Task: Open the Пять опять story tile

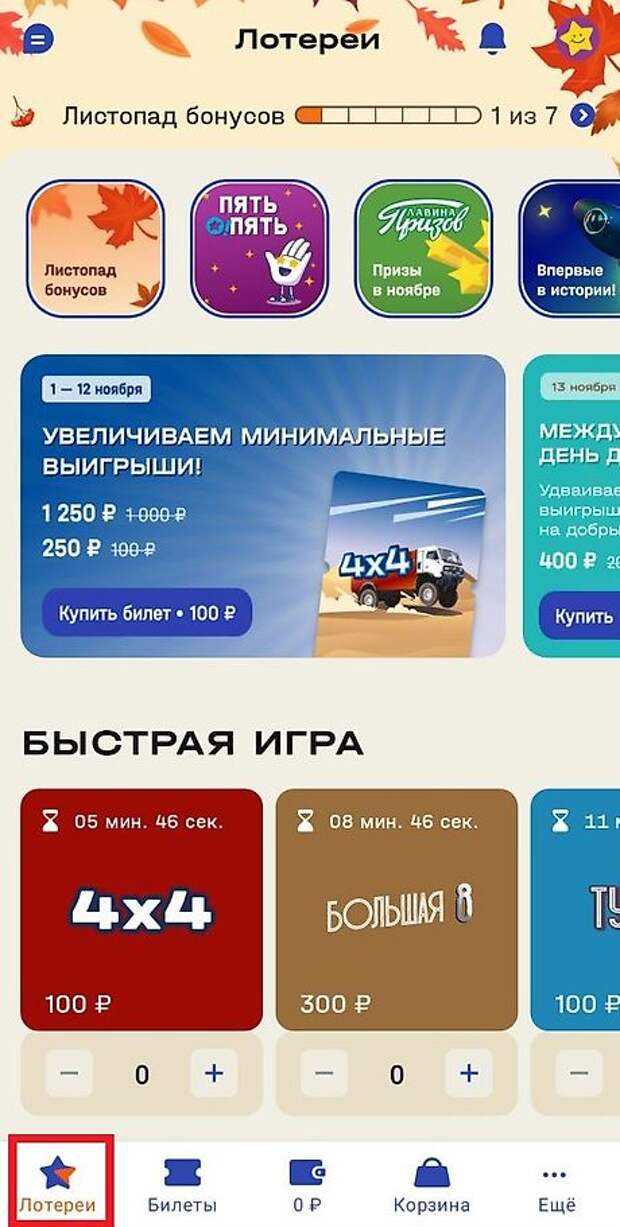Action: click(x=259, y=248)
